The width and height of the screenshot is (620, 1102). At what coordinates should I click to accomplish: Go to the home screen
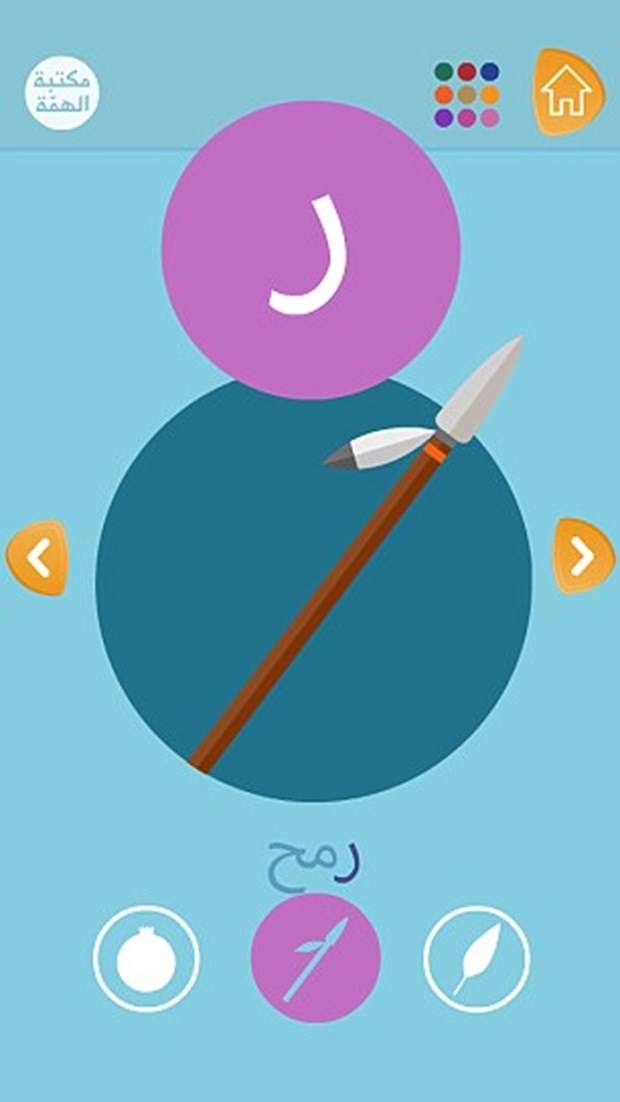pyautogui.click(x=567, y=91)
